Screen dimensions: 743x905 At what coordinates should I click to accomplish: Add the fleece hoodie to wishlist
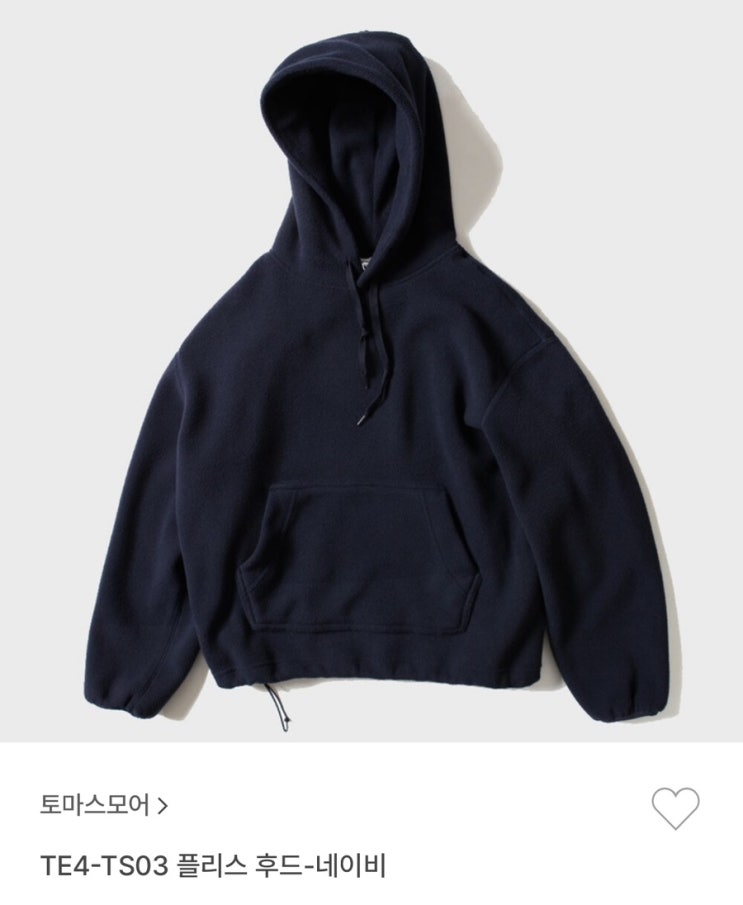click(x=675, y=808)
